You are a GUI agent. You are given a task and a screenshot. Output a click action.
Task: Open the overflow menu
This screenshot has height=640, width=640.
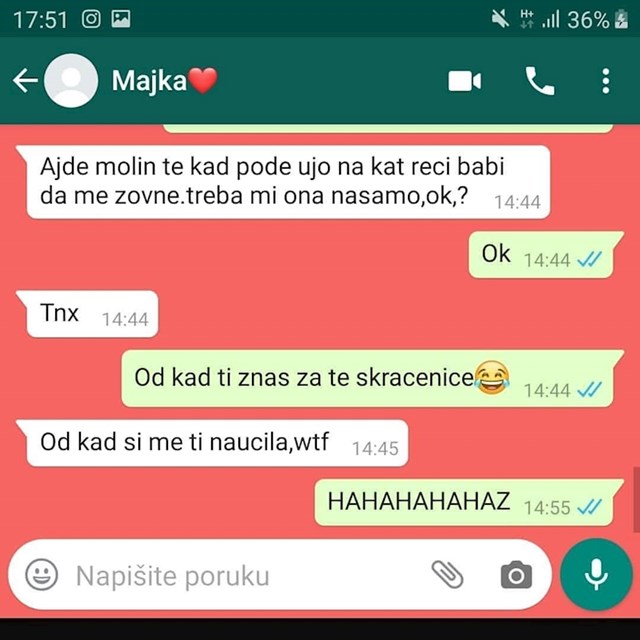[x=606, y=81]
